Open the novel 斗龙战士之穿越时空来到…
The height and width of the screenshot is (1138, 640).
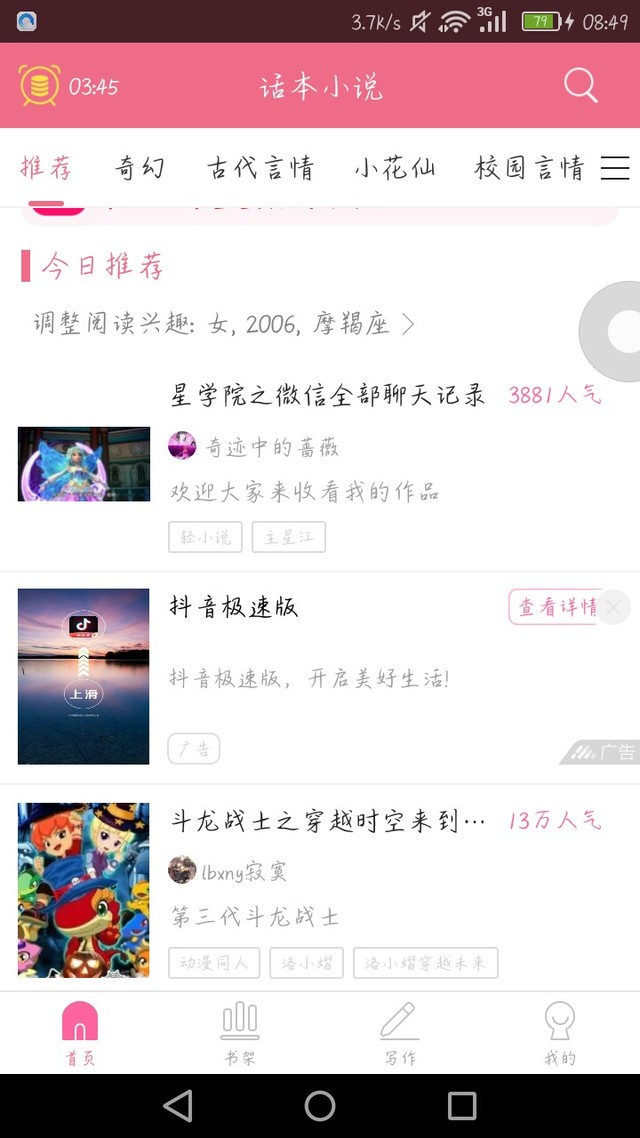pos(328,821)
